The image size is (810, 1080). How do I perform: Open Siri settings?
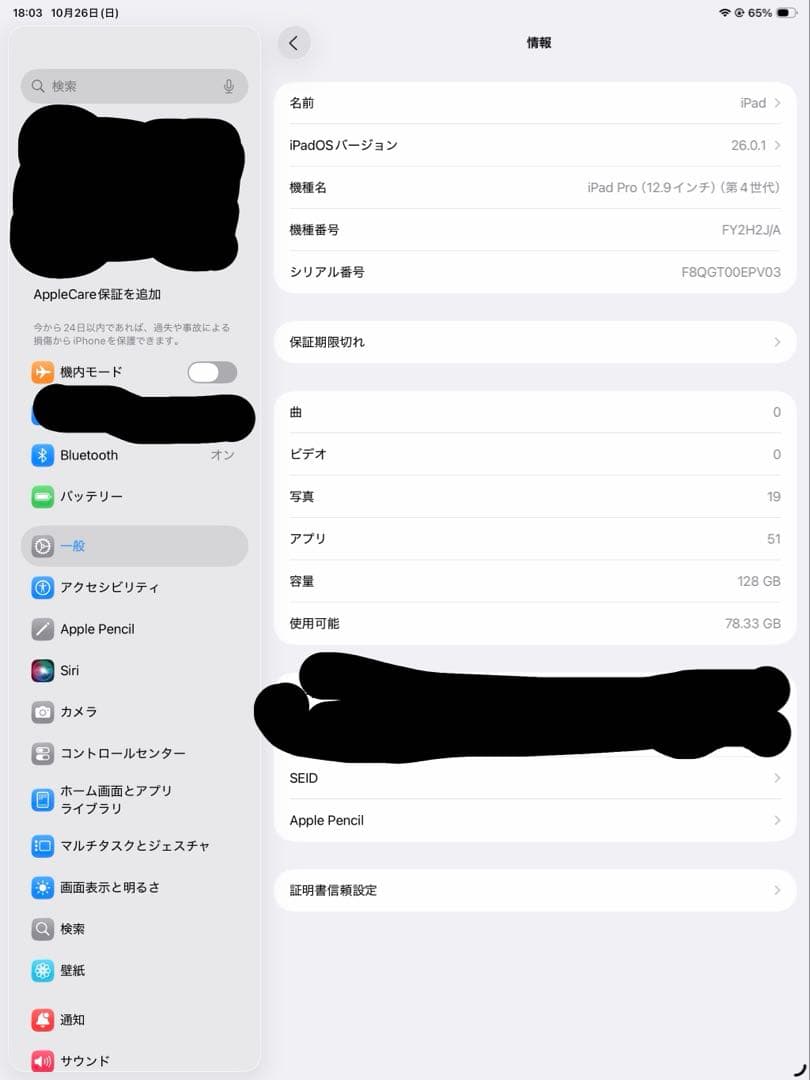(x=70, y=671)
